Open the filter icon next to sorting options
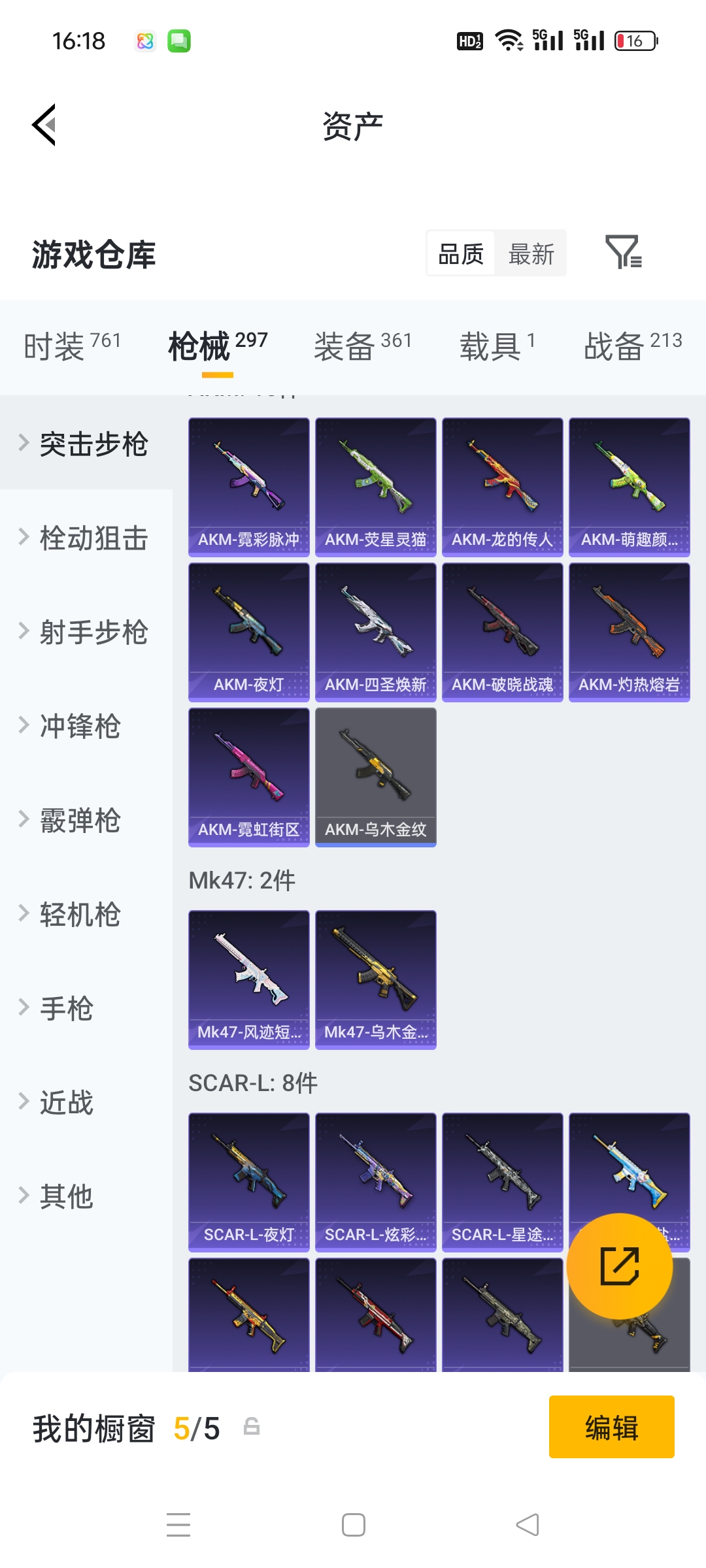Screen dimensions: 706x1568 [x=624, y=253]
